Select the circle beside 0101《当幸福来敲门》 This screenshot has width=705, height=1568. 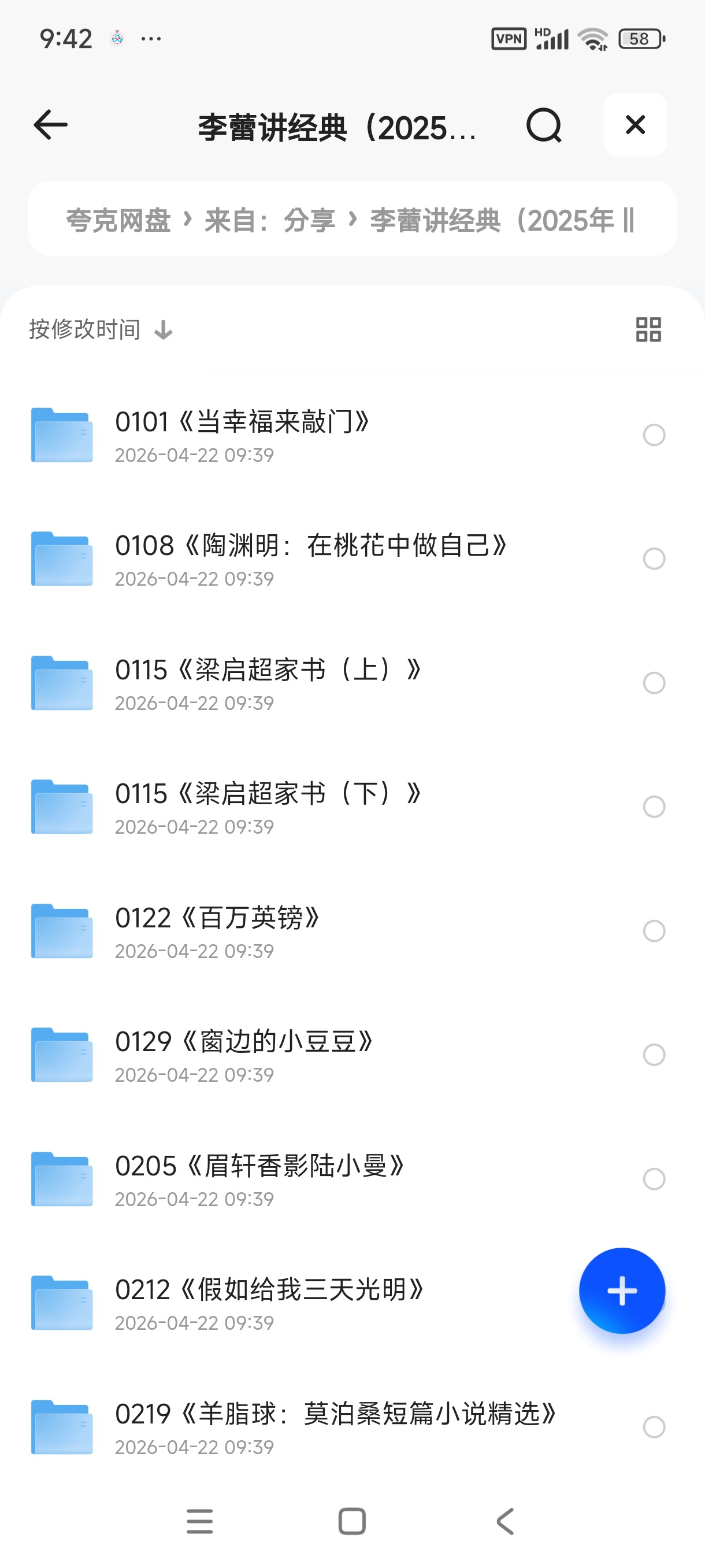pyautogui.click(x=654, y=435)
